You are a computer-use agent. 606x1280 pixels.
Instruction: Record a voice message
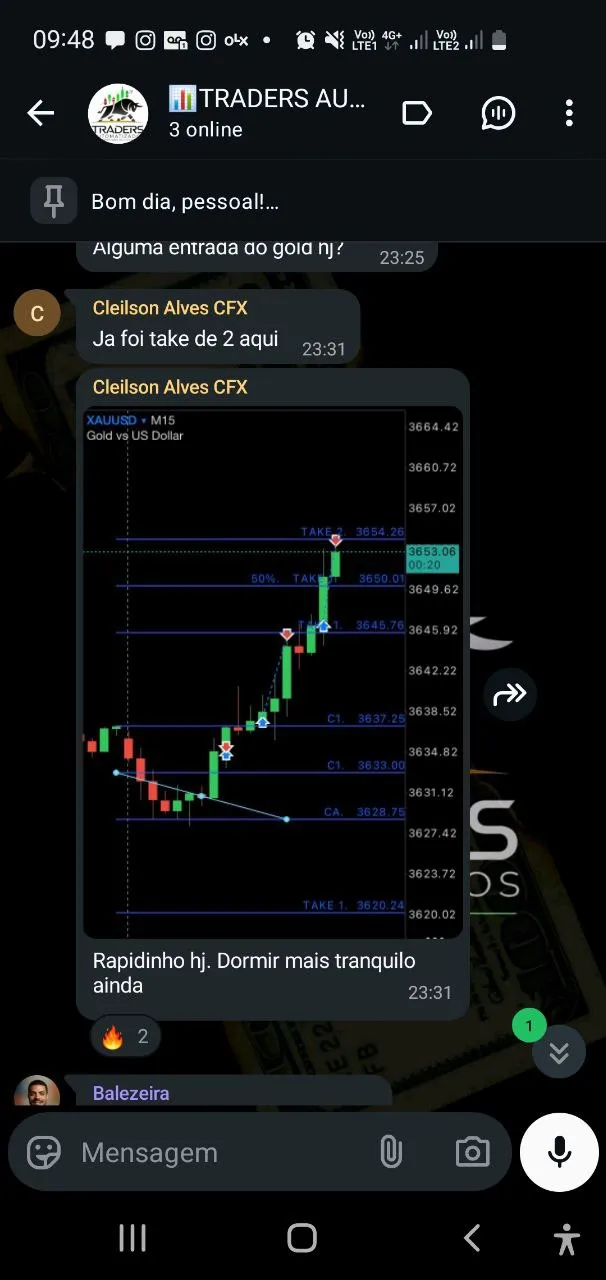559,1152
